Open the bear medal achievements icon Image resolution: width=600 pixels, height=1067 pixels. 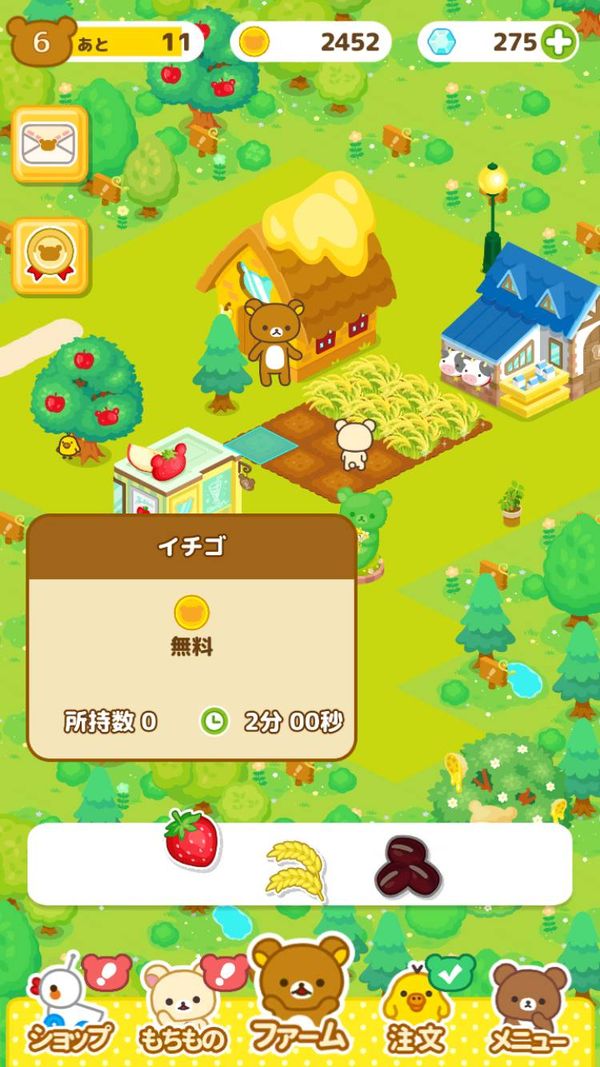(50, 257)
